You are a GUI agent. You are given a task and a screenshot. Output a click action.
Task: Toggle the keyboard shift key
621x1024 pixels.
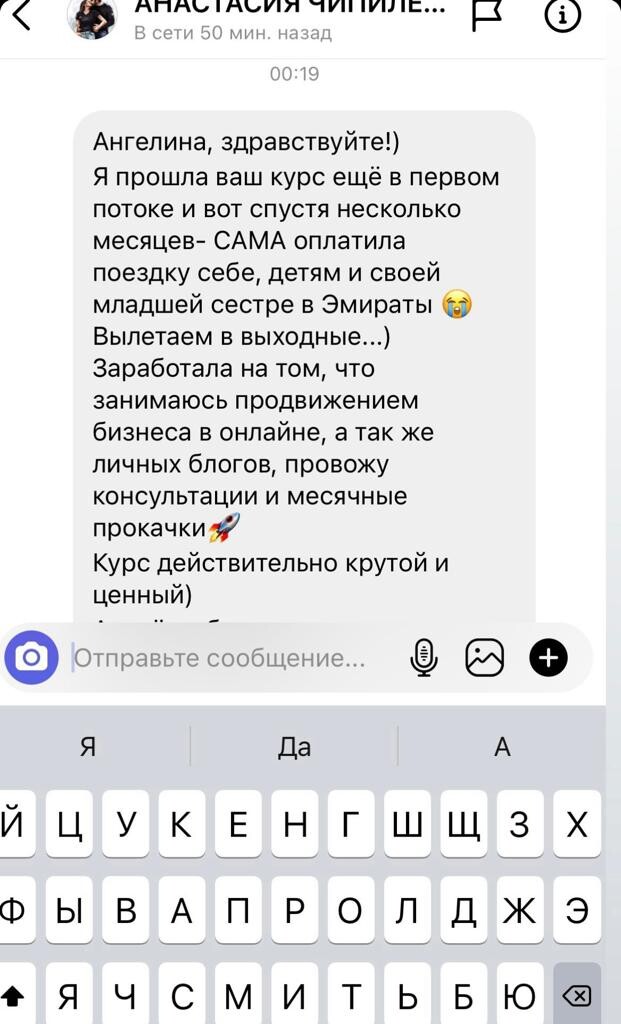pos(13,995)
